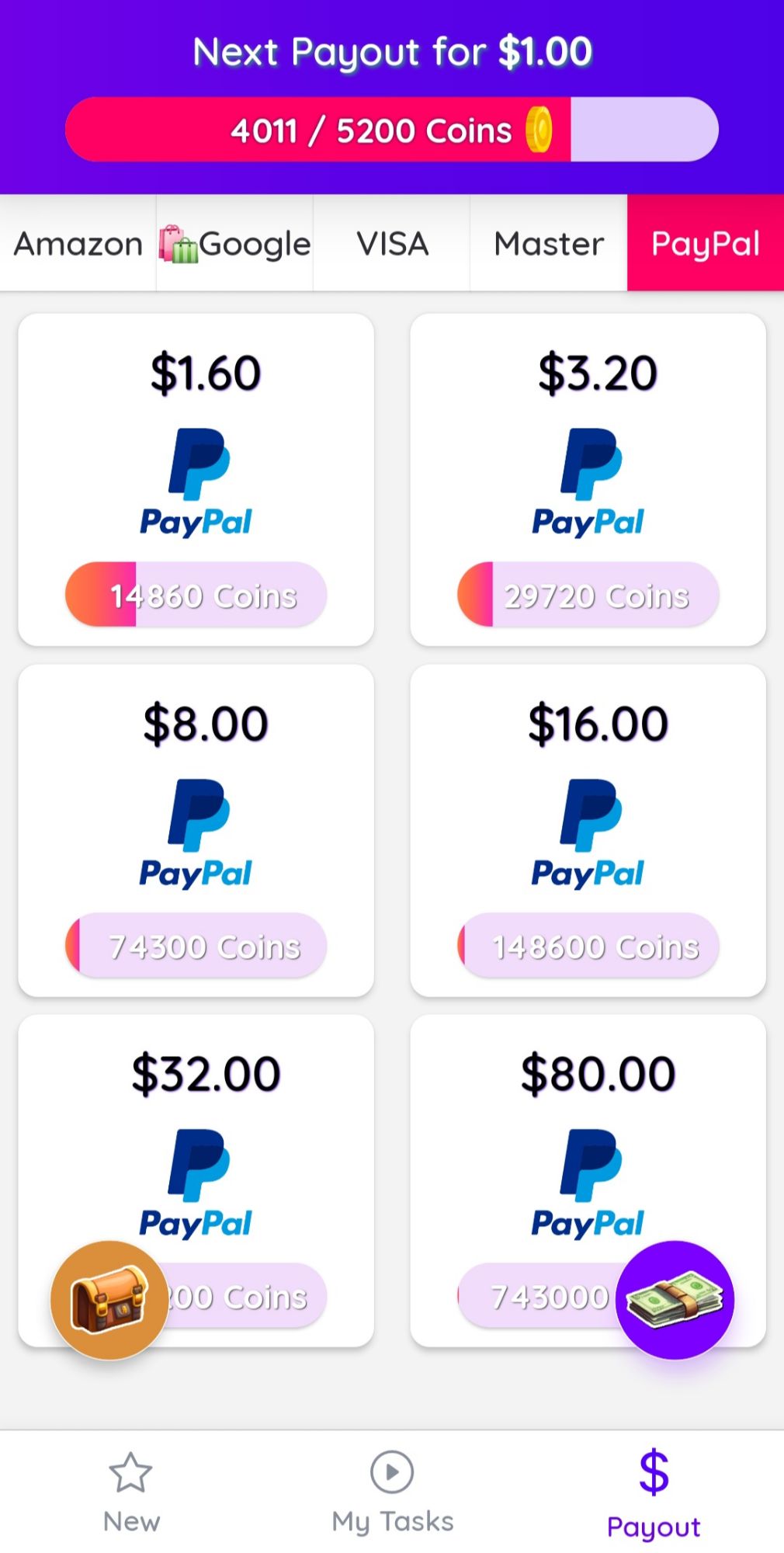Open the VISA payout tab
784x1553 pixels.
point(391,243)
